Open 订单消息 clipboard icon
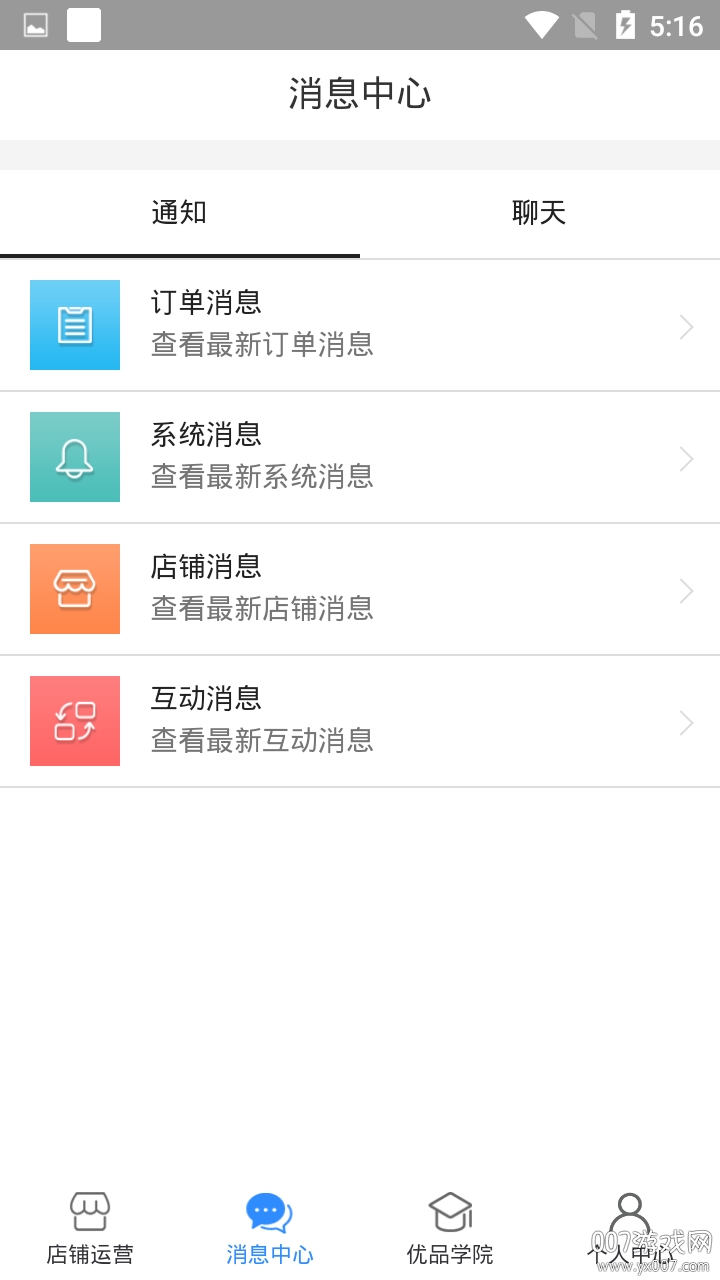The image size is (720, 1280). coord(75,325)
